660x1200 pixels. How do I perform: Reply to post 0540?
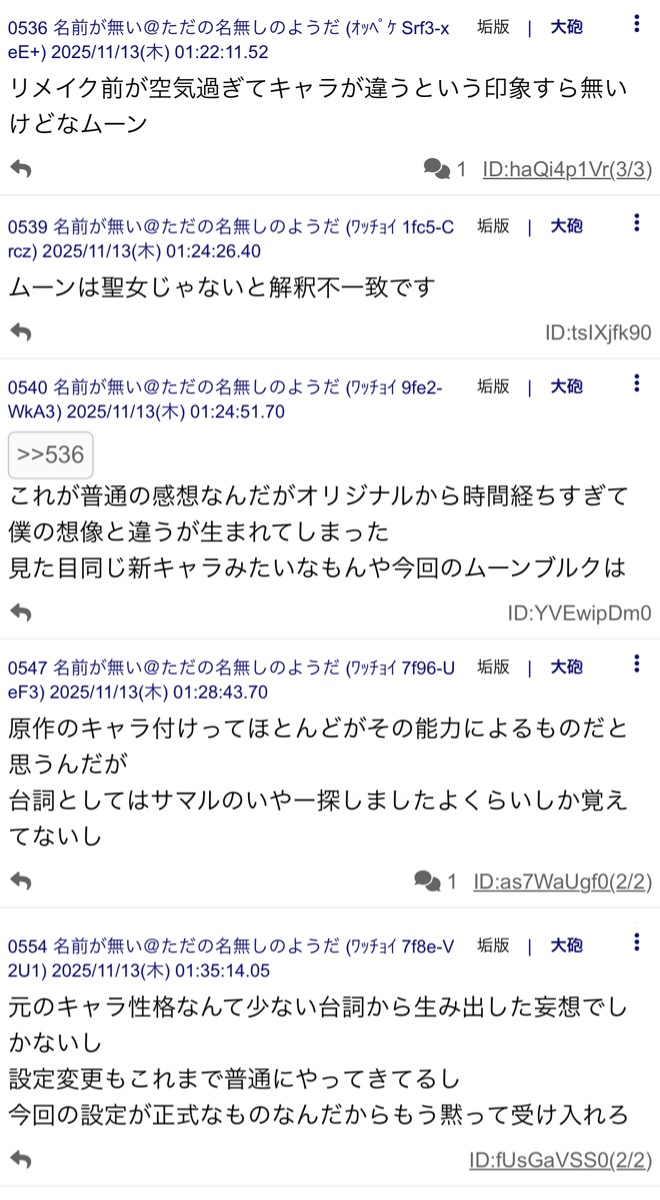[20, 611]
